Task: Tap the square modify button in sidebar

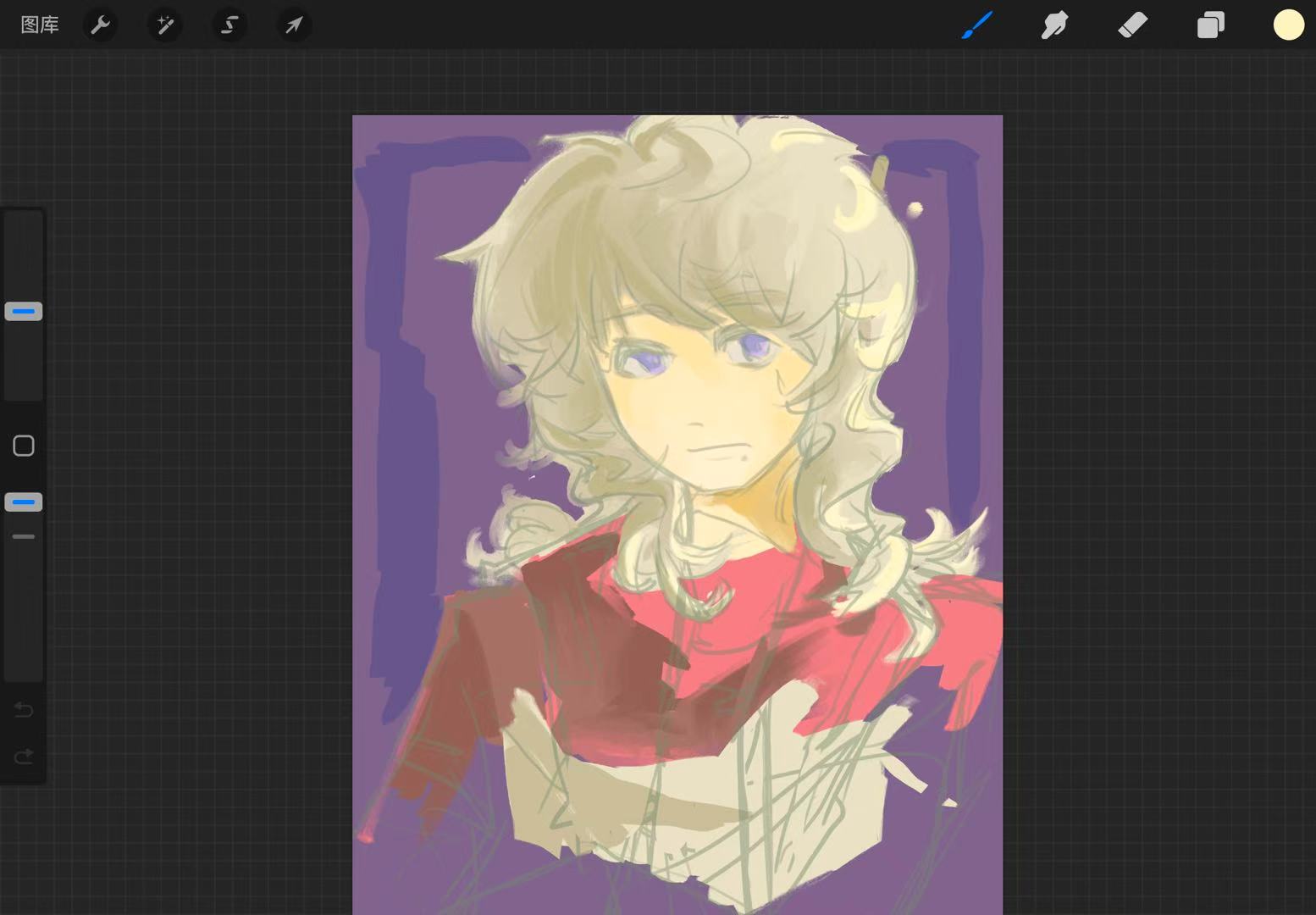Action: coord(24,446)
